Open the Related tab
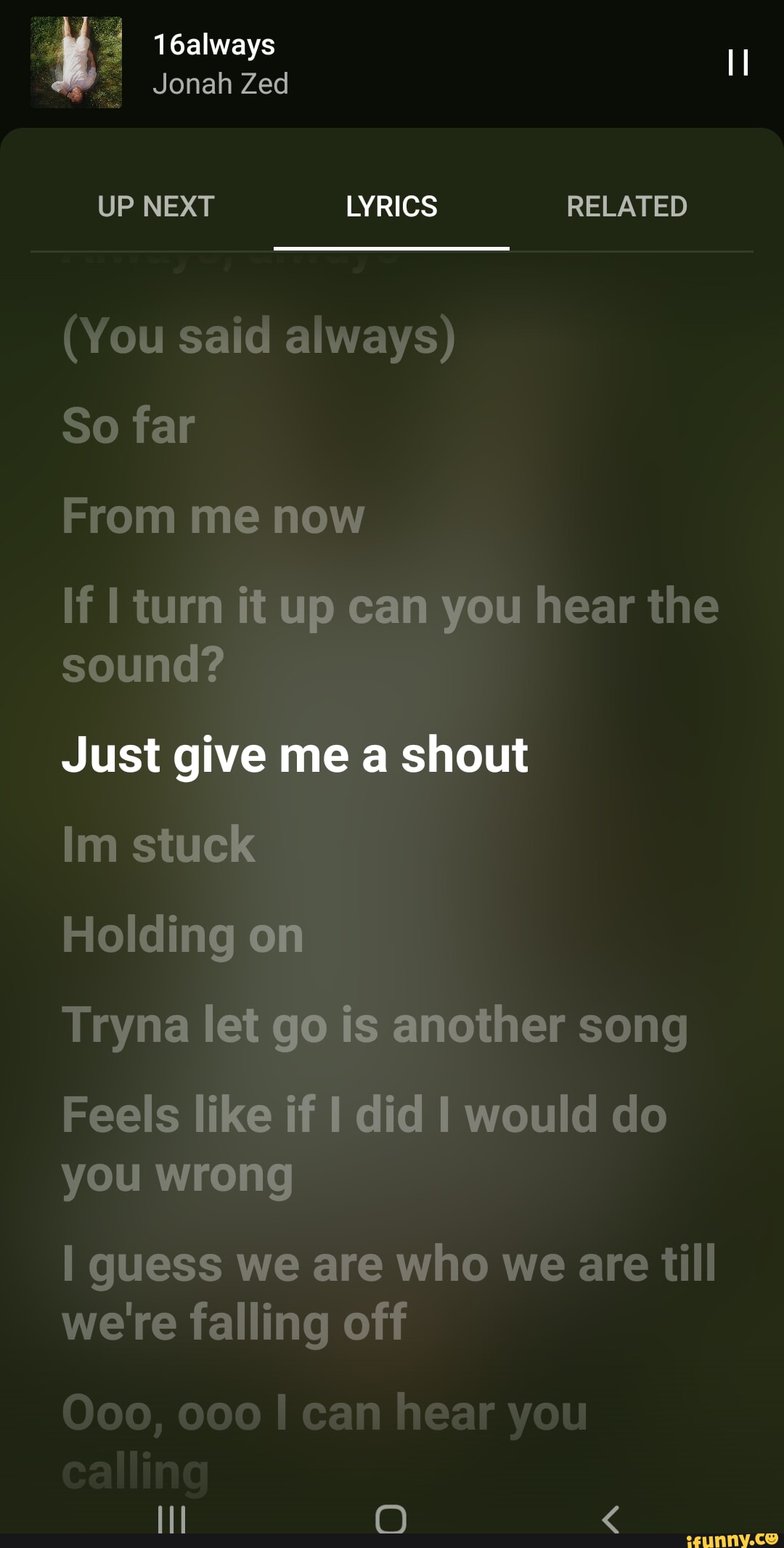This screenshot has height=1548, width=784. (626, 207)
